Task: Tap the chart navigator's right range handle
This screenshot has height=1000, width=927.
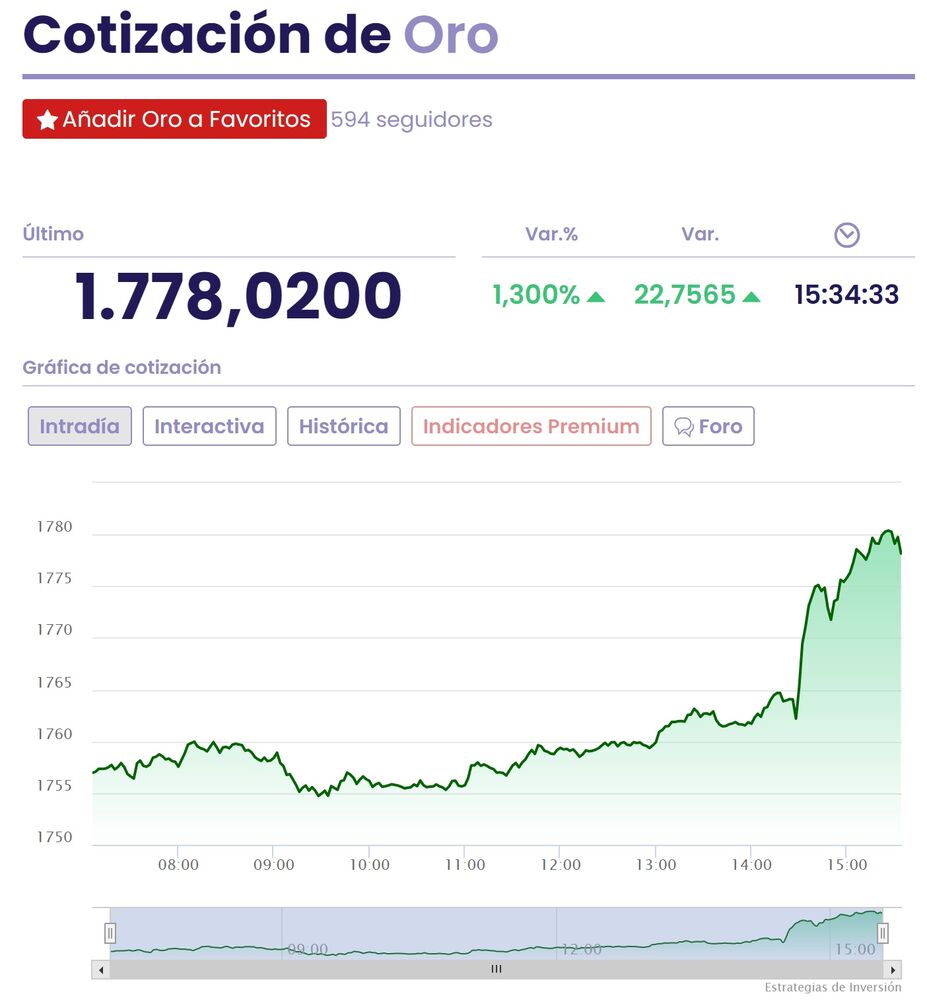Action: [883, 933]
